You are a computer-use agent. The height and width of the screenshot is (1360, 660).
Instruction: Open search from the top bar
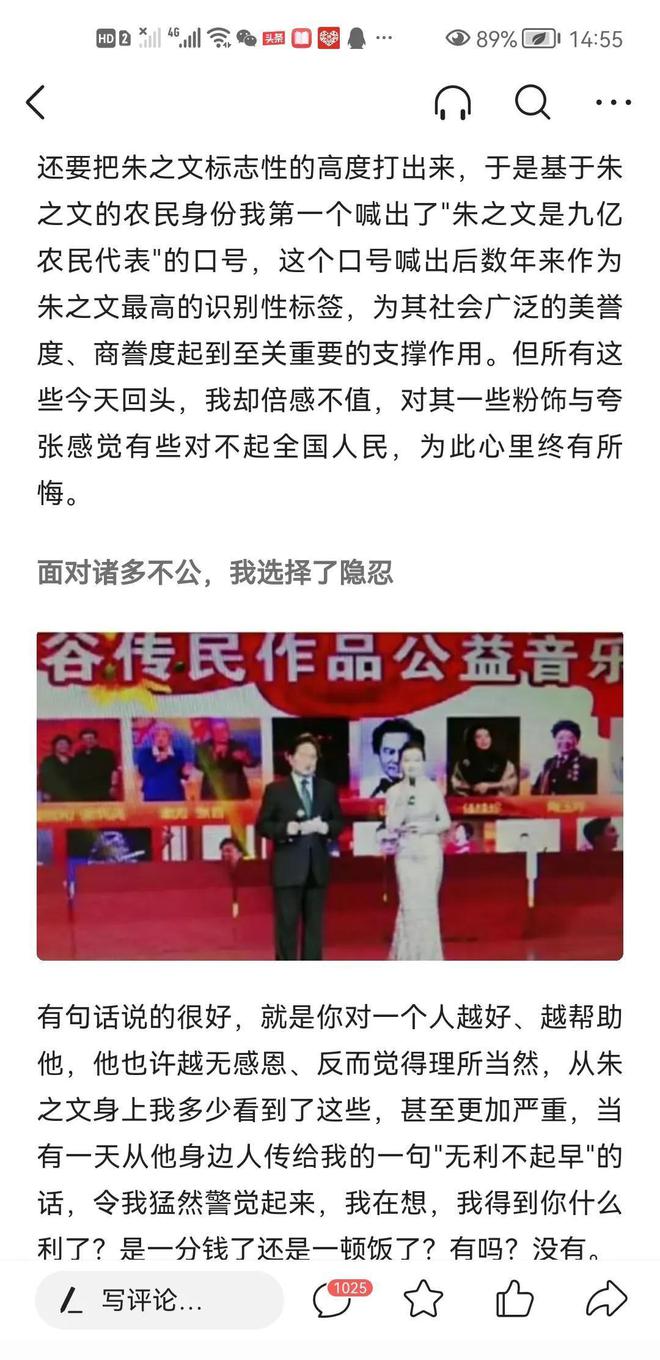pyautogui.click(x=533, y=102)
